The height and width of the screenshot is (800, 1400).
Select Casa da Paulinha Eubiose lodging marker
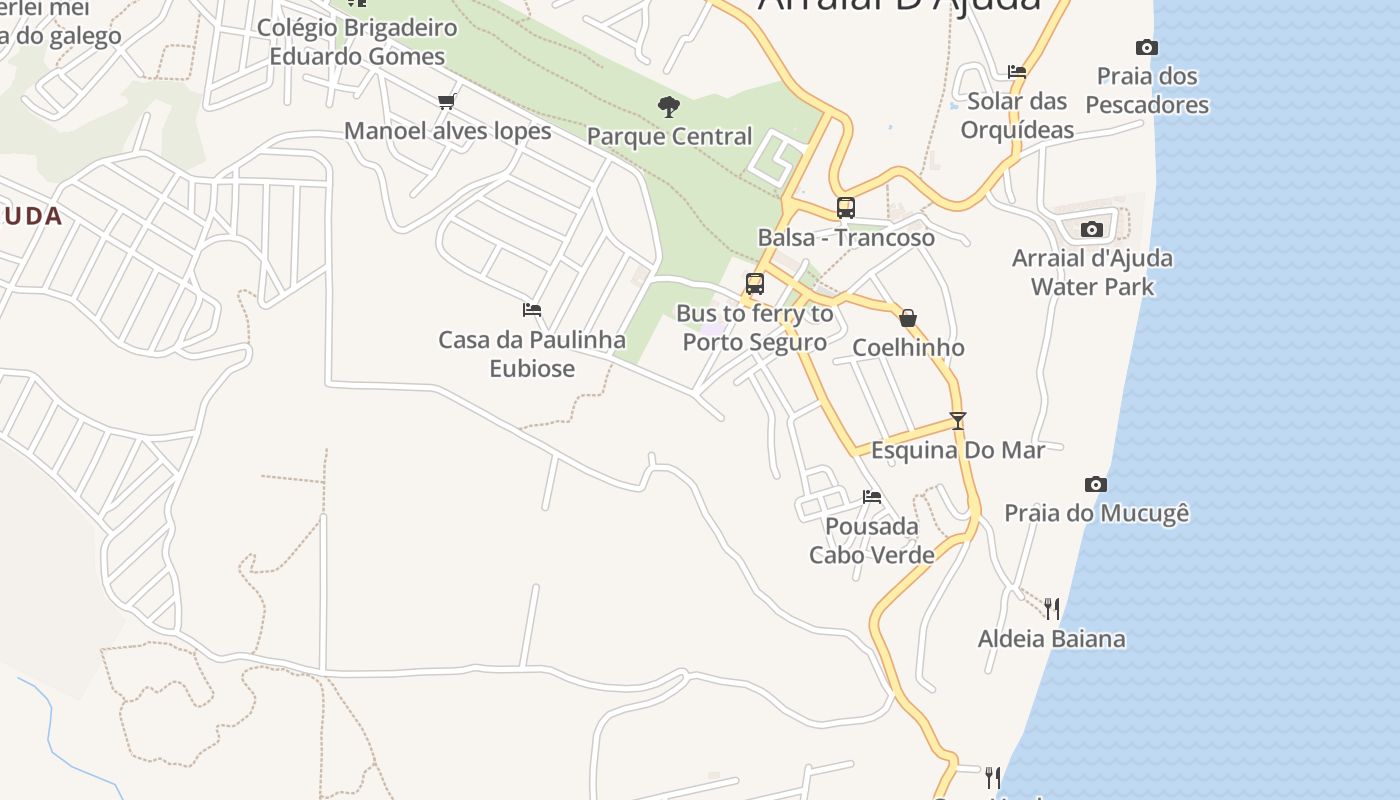532,310
